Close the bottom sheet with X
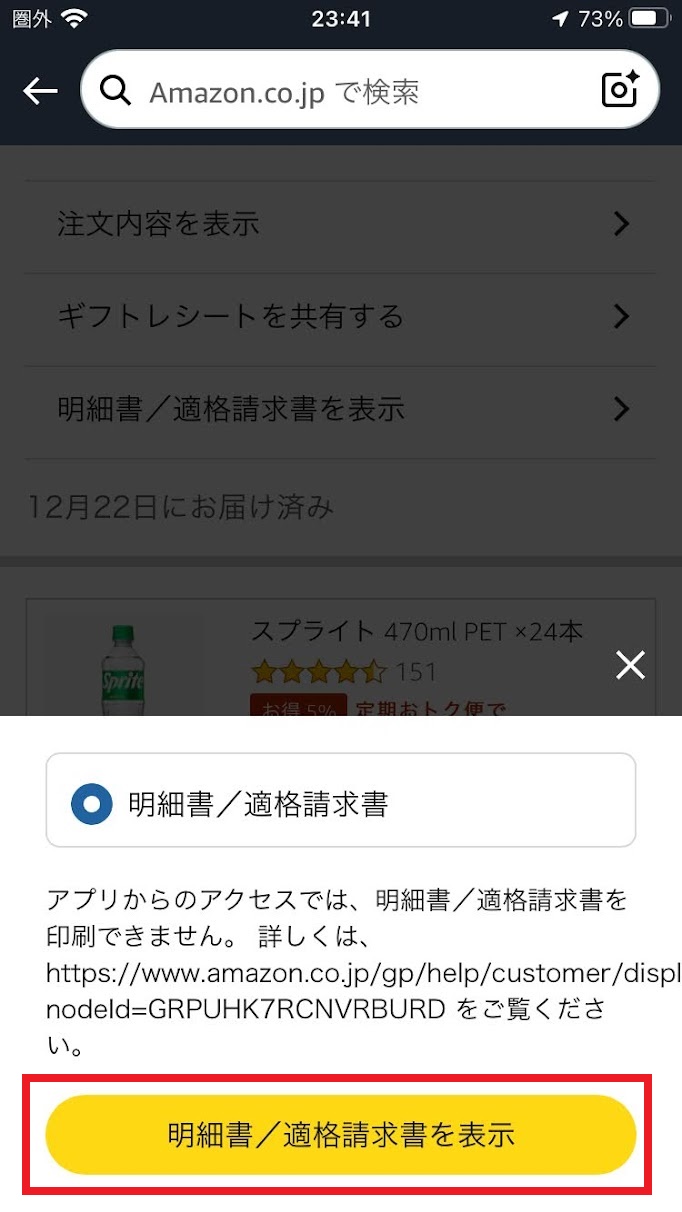The height and width of the screenshot is (1212, 682). tap(630, 665)
